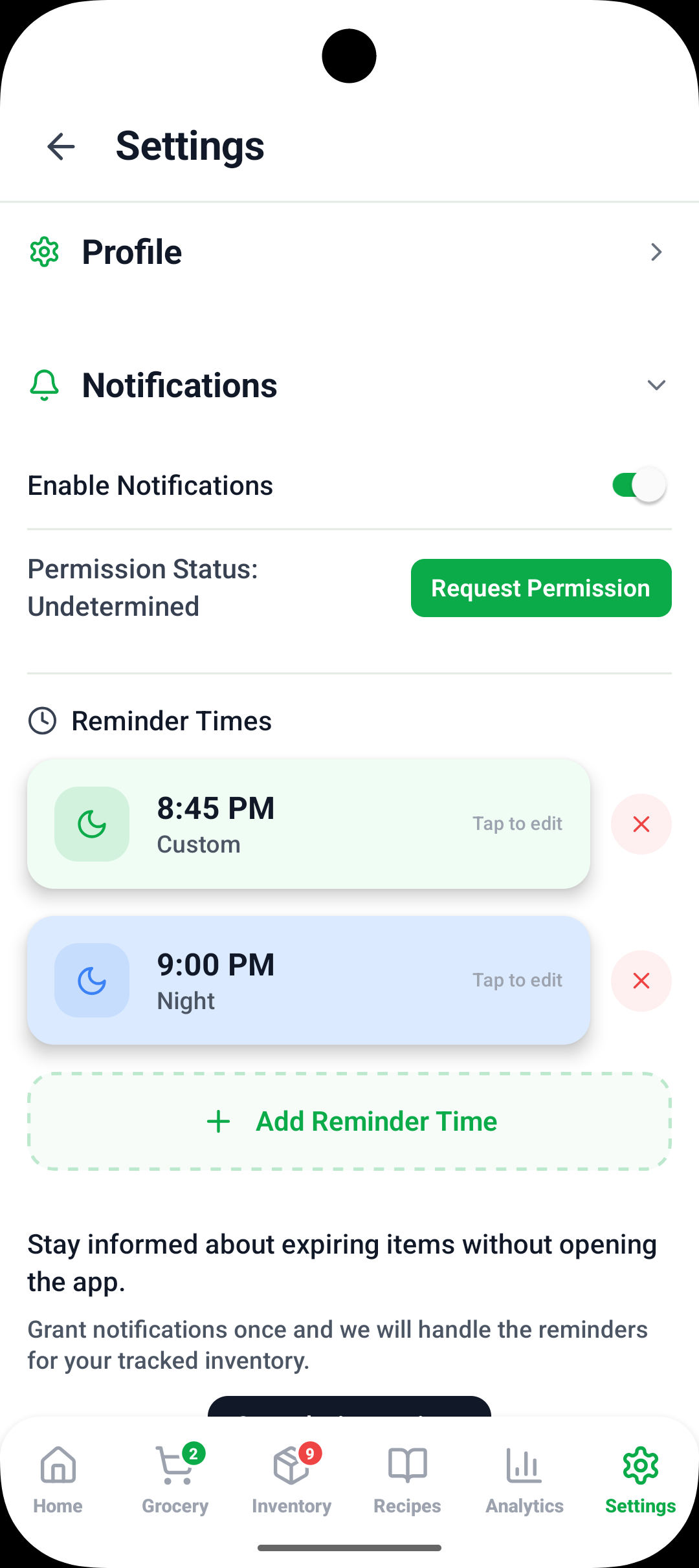This screenshot has width=699, height=1568.
Task: Tap the Request Permission button
Action: [x=541, y=588]
